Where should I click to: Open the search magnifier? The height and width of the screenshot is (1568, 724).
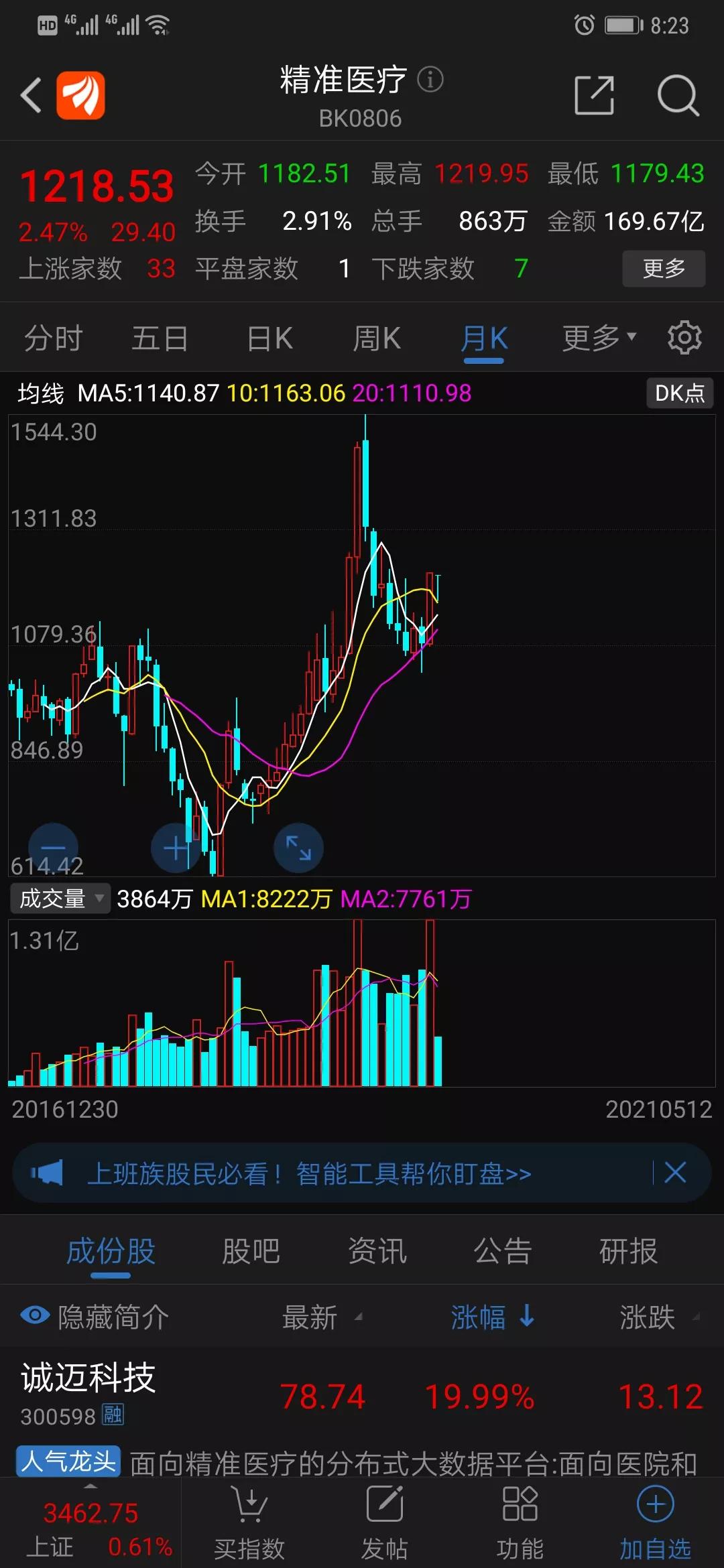click(x=677, y=94)
